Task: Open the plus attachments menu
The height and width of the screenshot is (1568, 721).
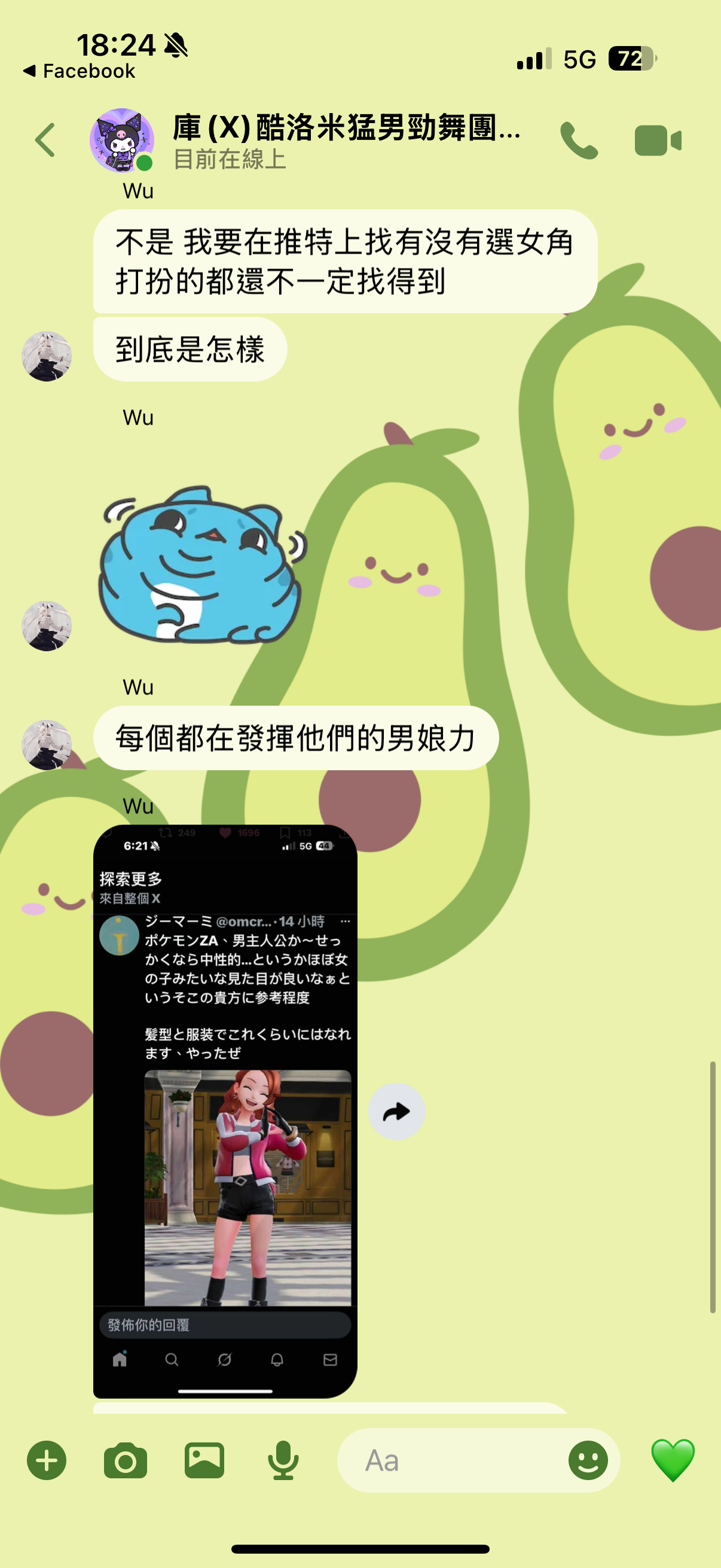Action: (47, 1460)
